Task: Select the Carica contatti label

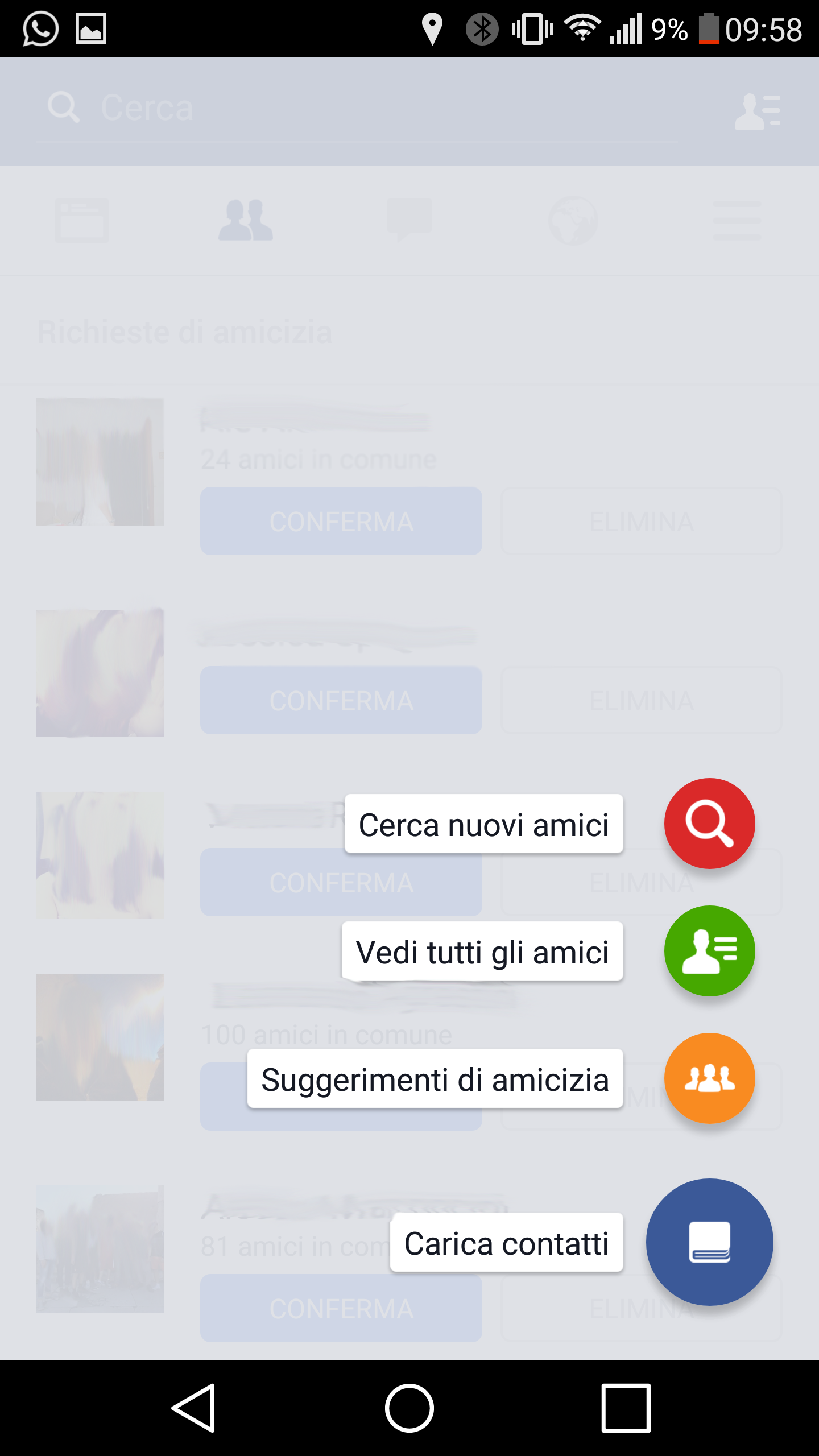Action: (507, 1243)
